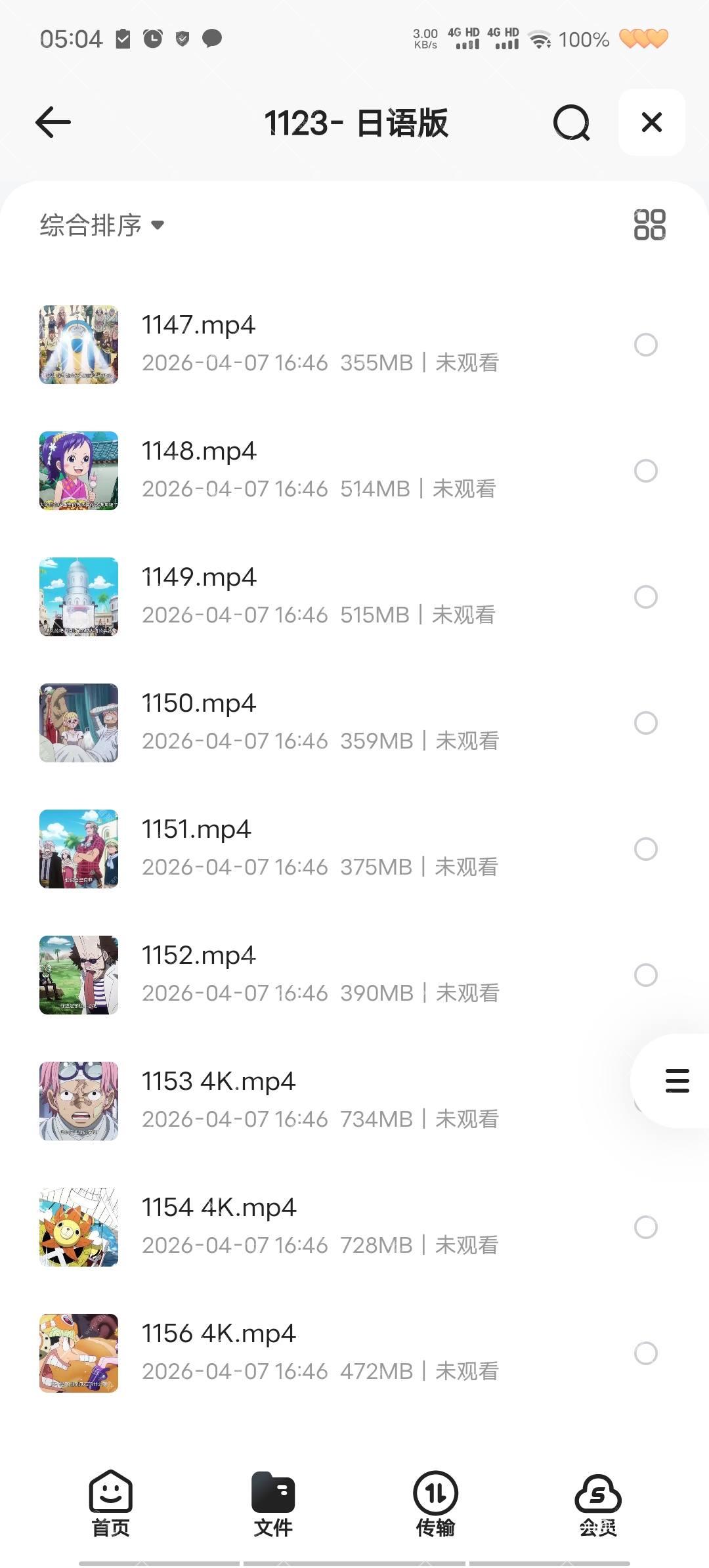Image resolution: width=709 pixels, height=1568 pixels.
Task: Open the 传输 transfer tab
Action: [x=435, y=1504]
